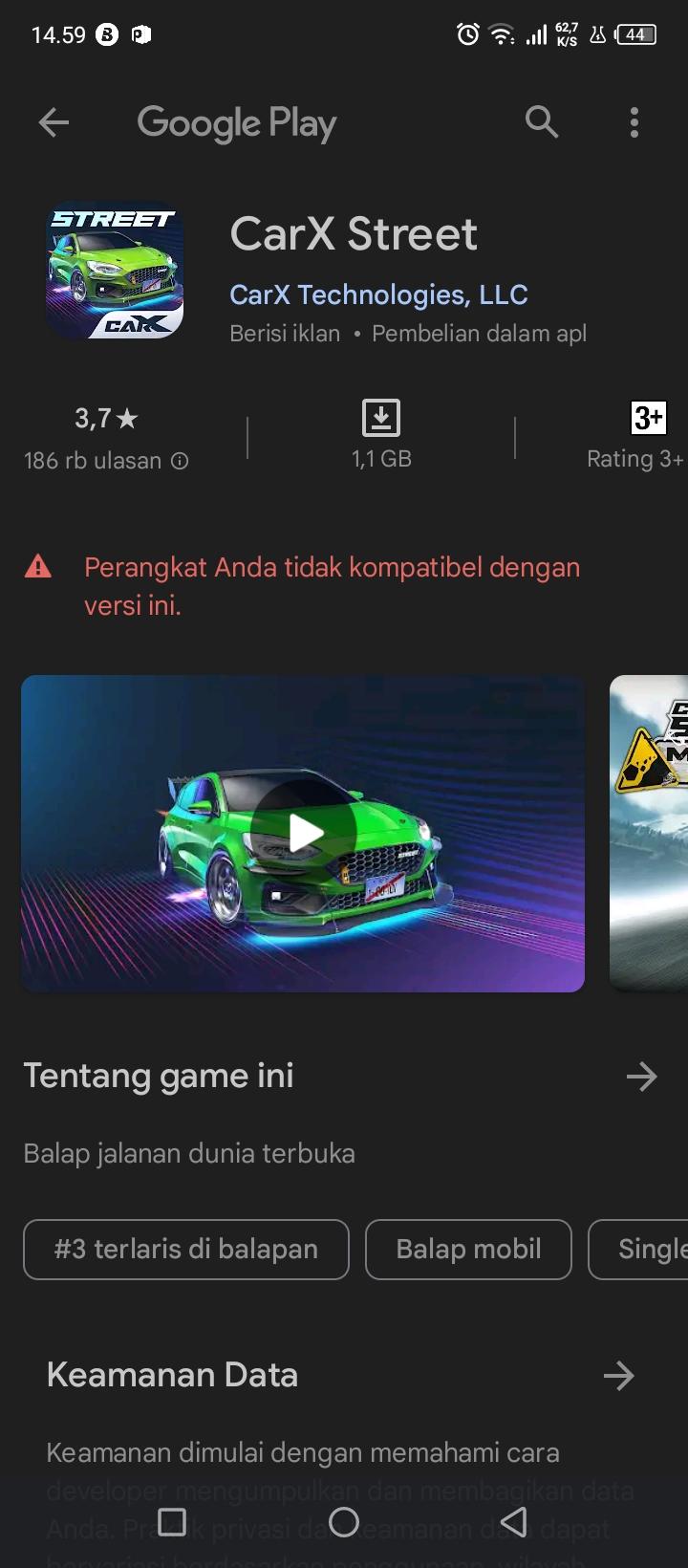View the 3,7 star reviews info
This screenshot has width=688, height=1568.
coord(106,438)
